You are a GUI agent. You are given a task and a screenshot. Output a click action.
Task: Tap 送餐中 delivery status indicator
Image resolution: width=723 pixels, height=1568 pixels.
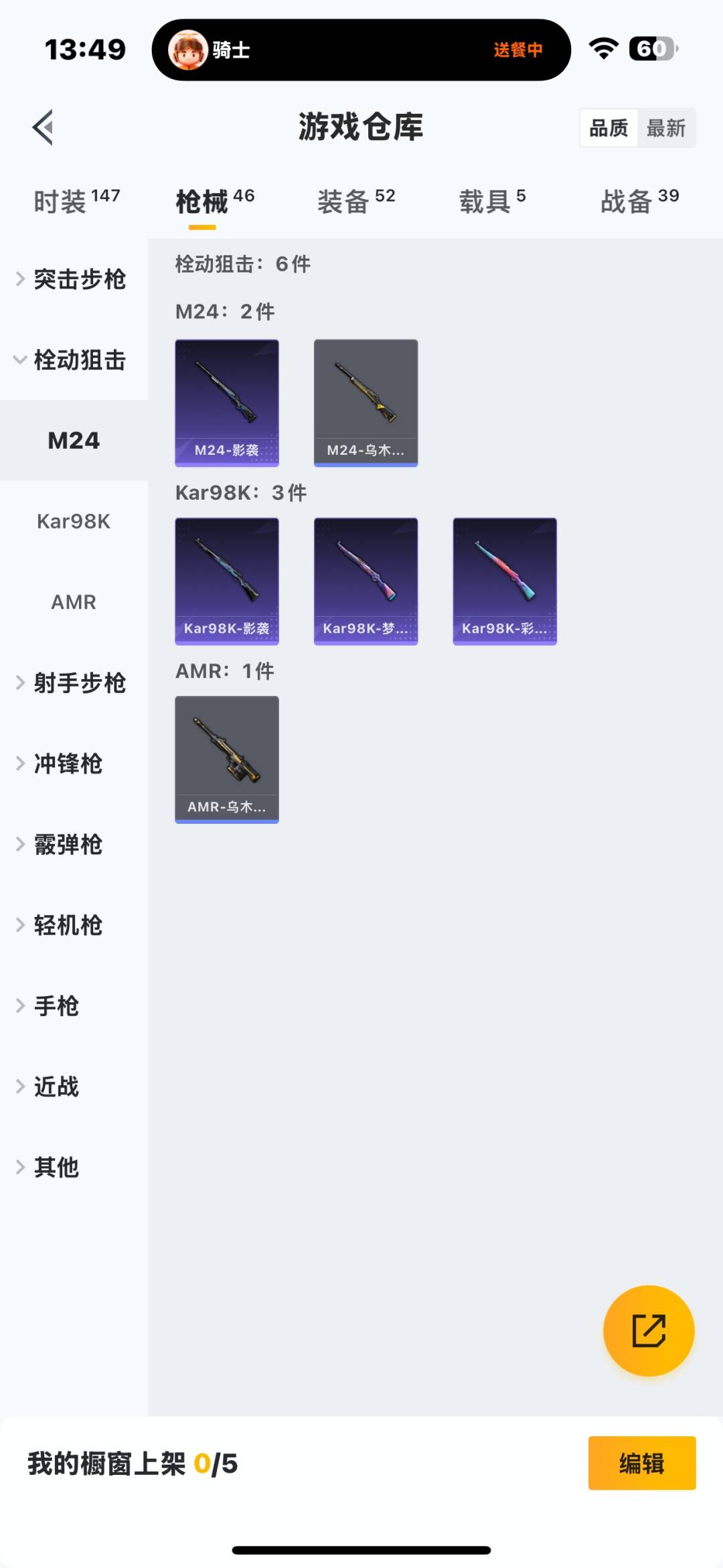(x=517, y=50)
